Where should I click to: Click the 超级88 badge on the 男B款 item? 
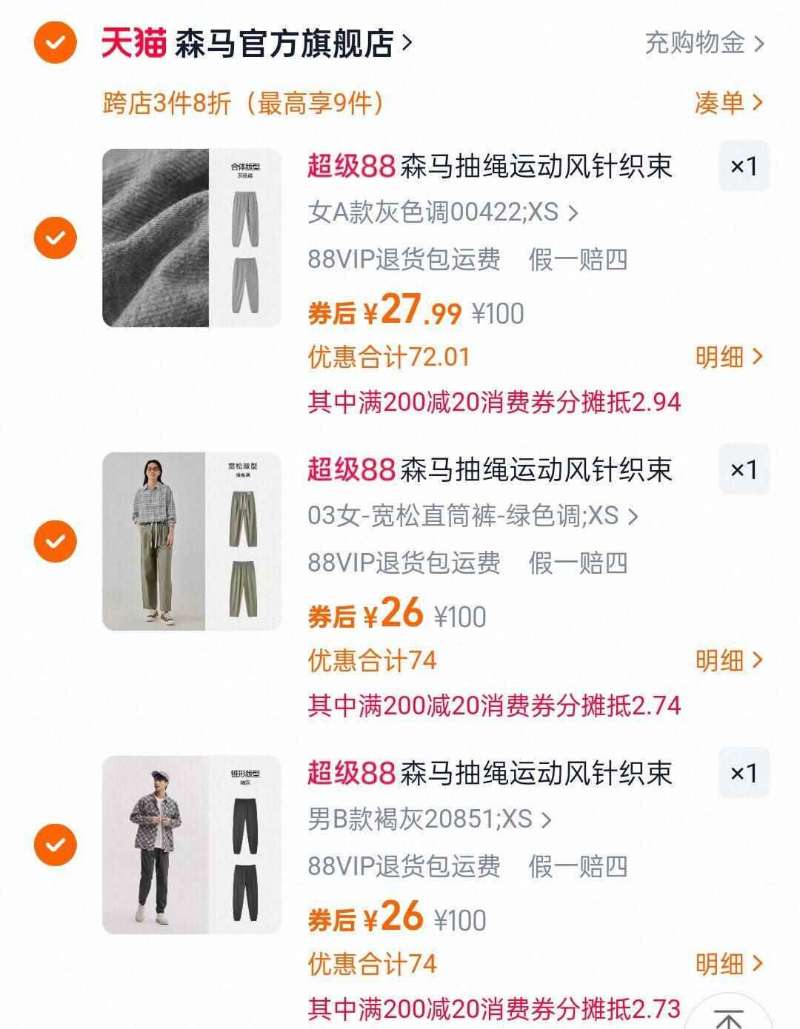pos(337,772)
